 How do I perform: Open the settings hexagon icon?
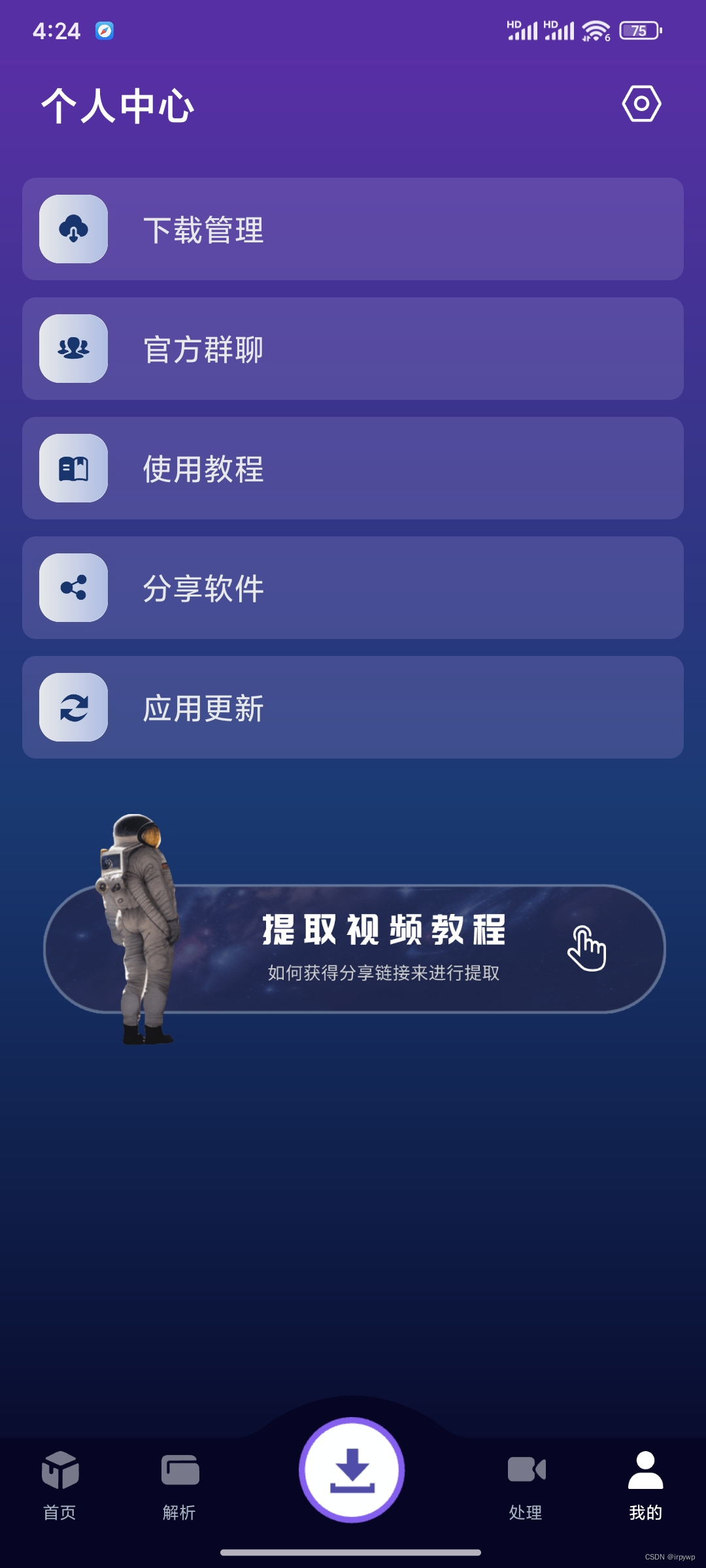click(x=641, y=103)
